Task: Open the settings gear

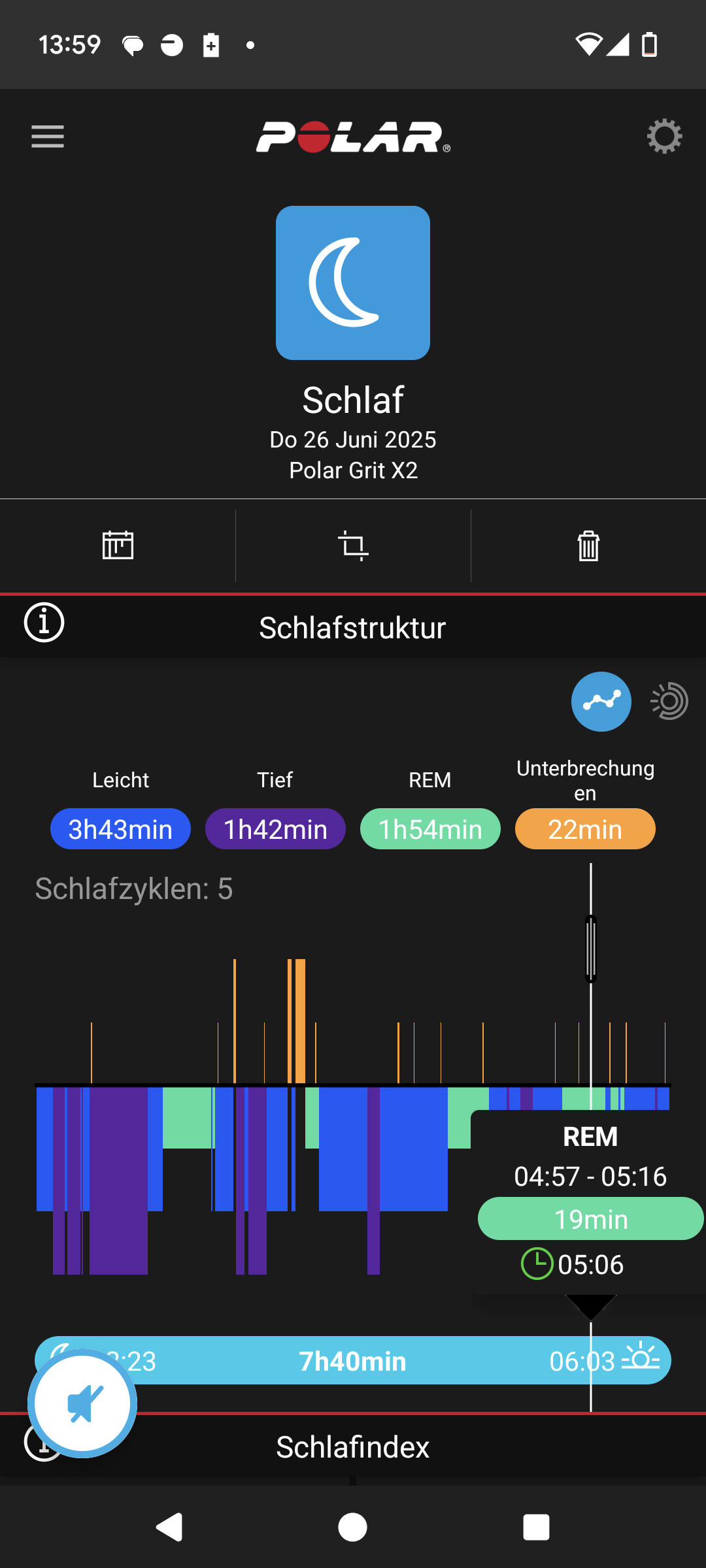Action: click(664, 137)
